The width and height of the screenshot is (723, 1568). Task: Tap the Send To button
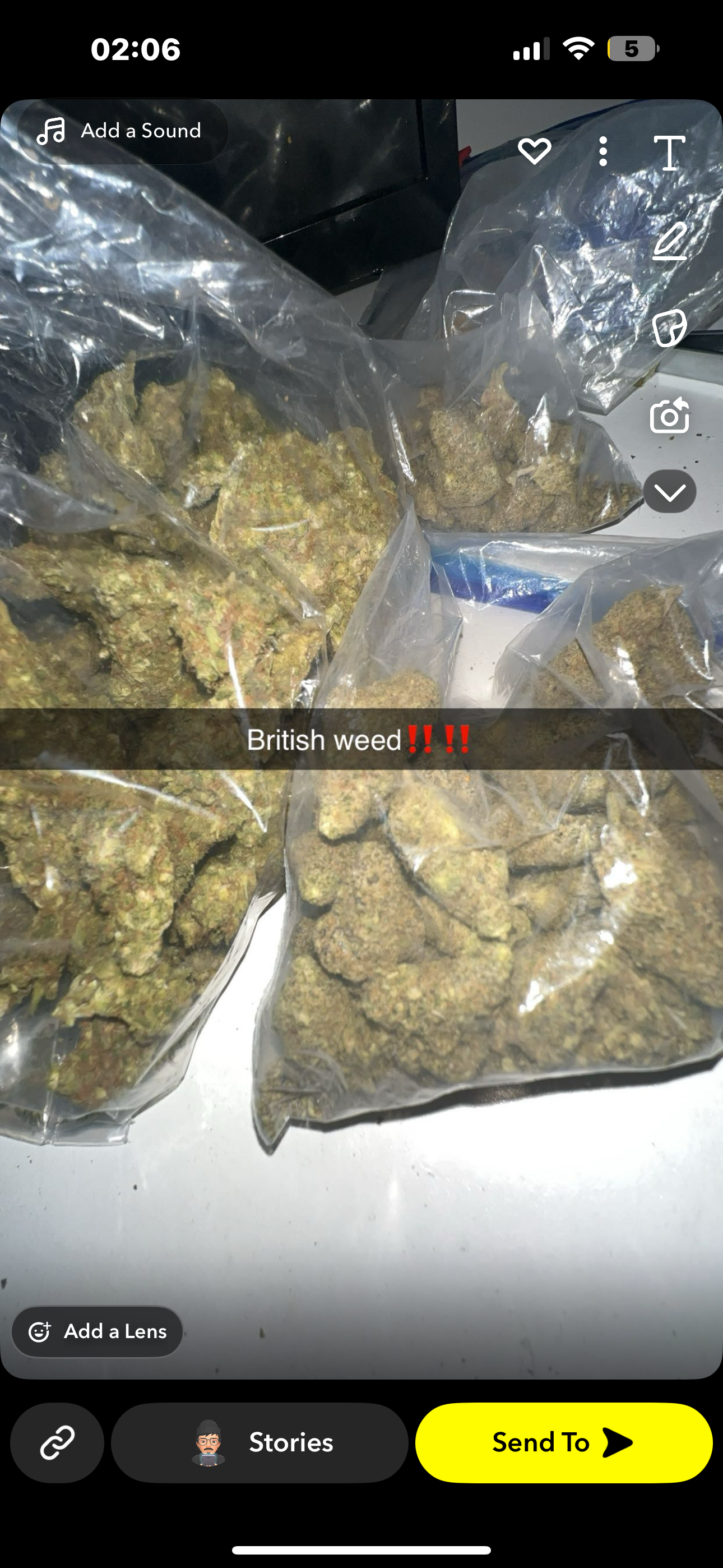coord(564,1442)
